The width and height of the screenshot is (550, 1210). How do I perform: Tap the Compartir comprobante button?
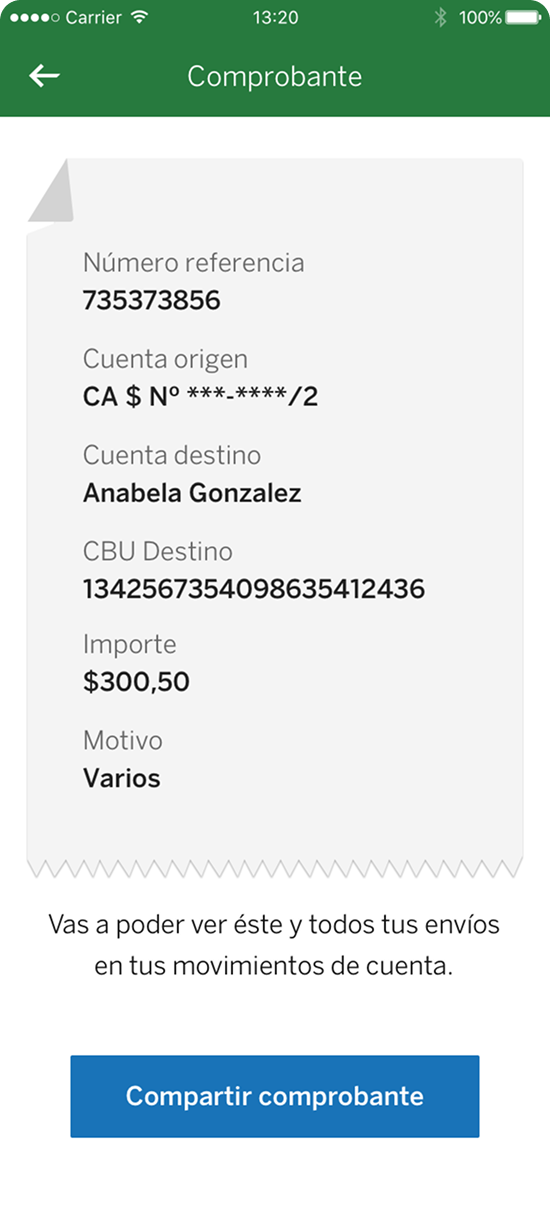coord(275,1096)
